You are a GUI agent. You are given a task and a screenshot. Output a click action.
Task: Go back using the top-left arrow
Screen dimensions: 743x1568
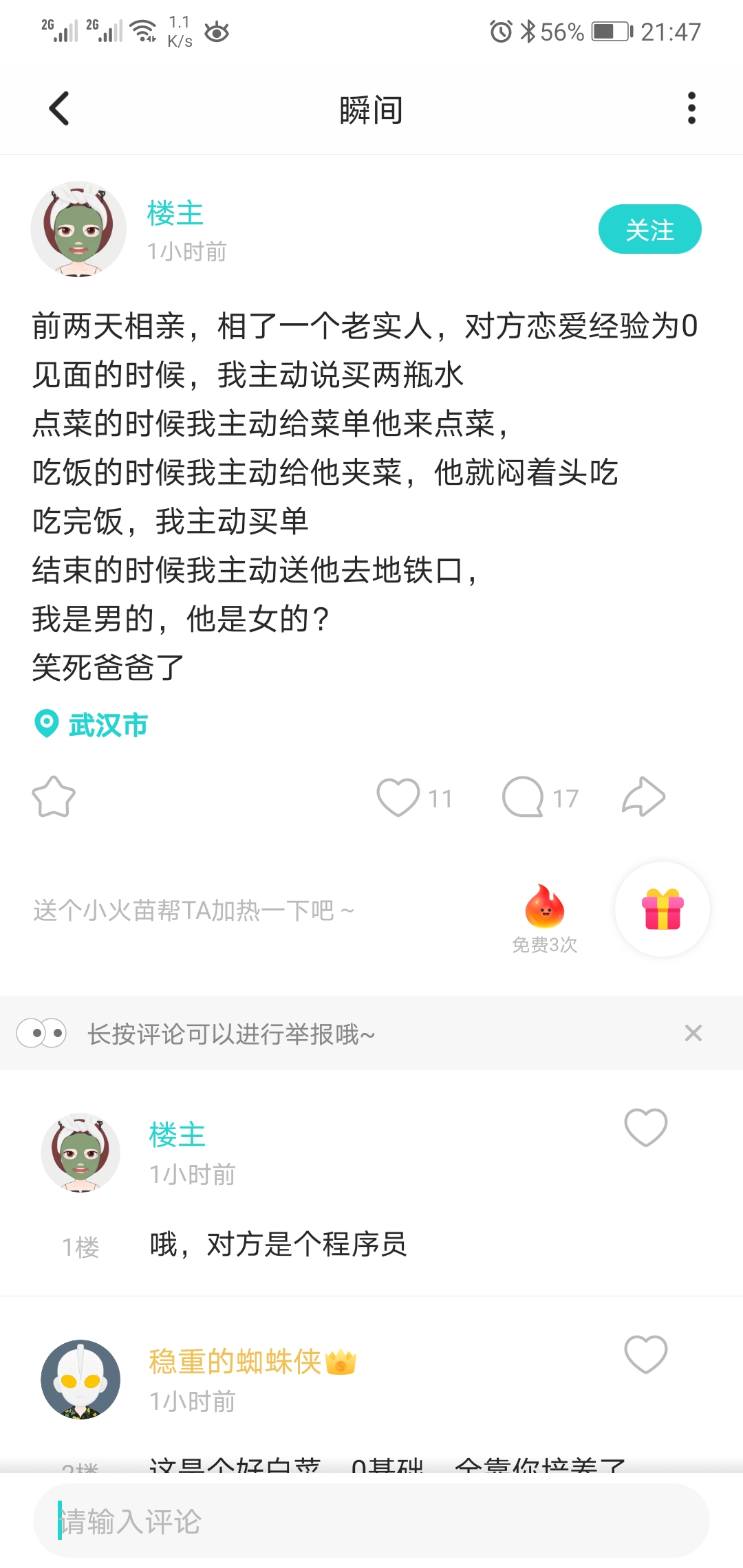pos(59,109)
